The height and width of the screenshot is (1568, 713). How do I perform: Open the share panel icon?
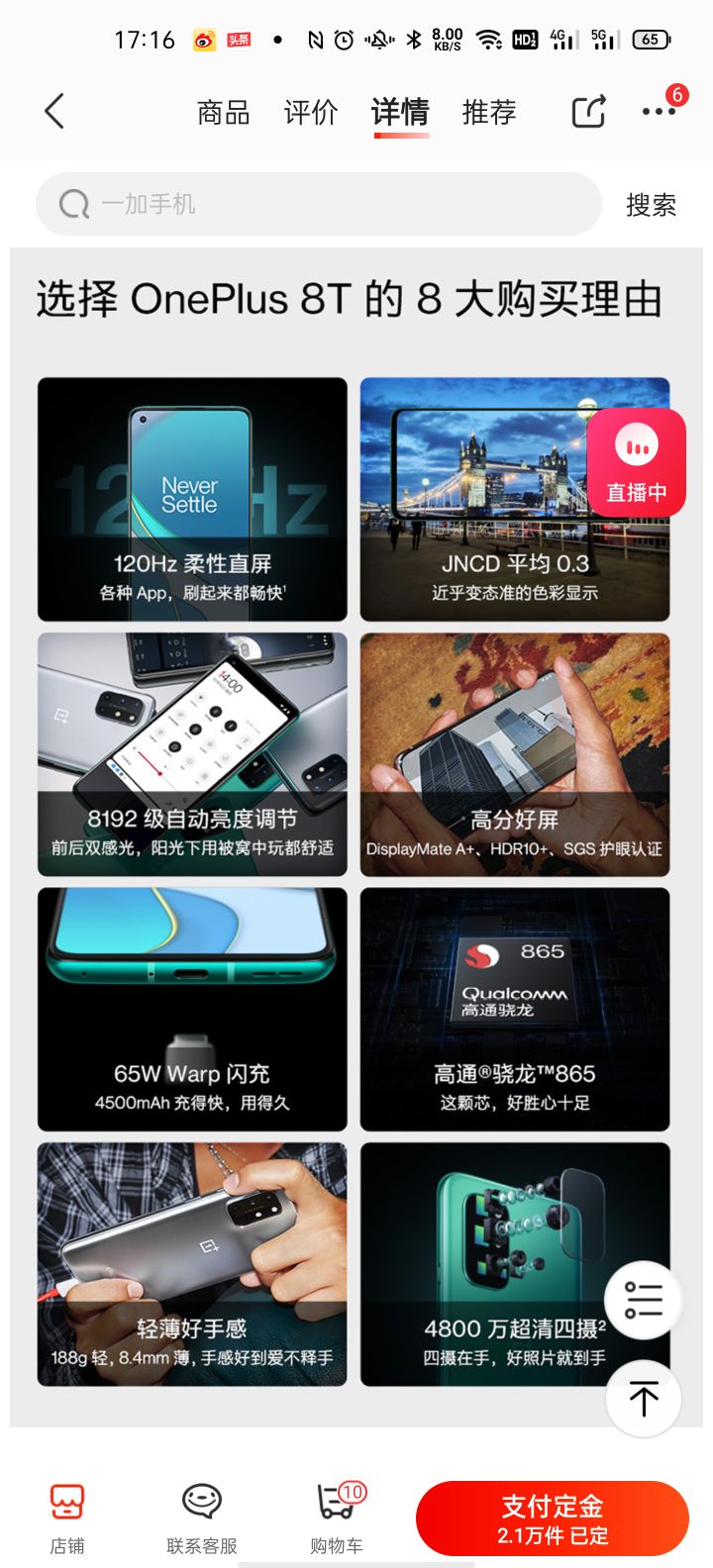click(587, 112)
